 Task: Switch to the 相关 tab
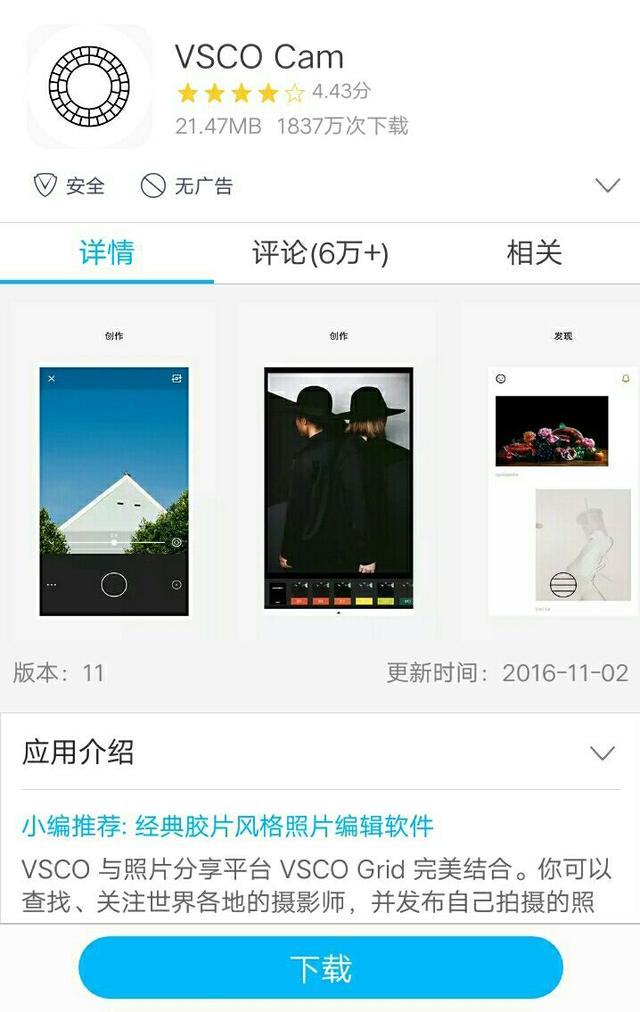point(534,254)
